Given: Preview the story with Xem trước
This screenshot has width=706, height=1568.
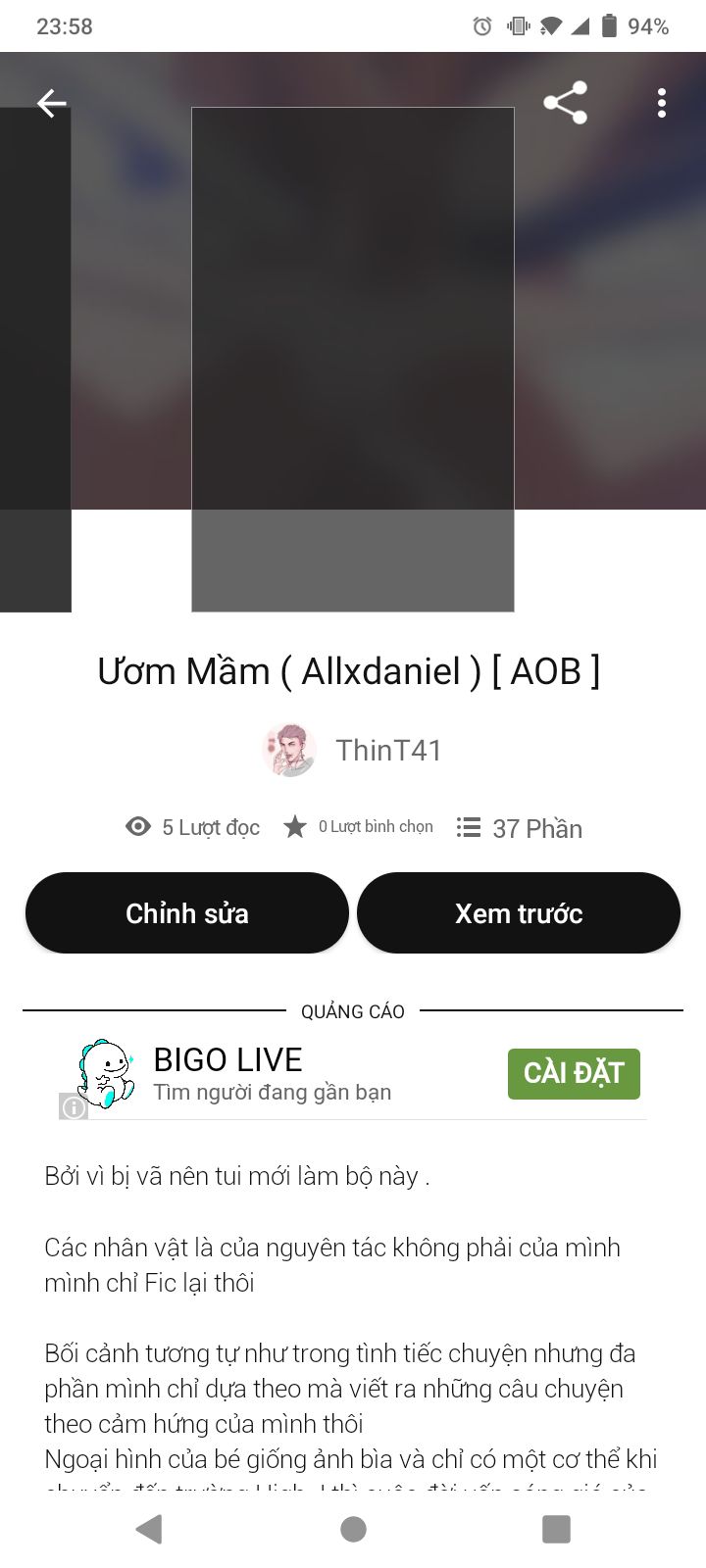Looking at the screenshot, I should (519, 913).
